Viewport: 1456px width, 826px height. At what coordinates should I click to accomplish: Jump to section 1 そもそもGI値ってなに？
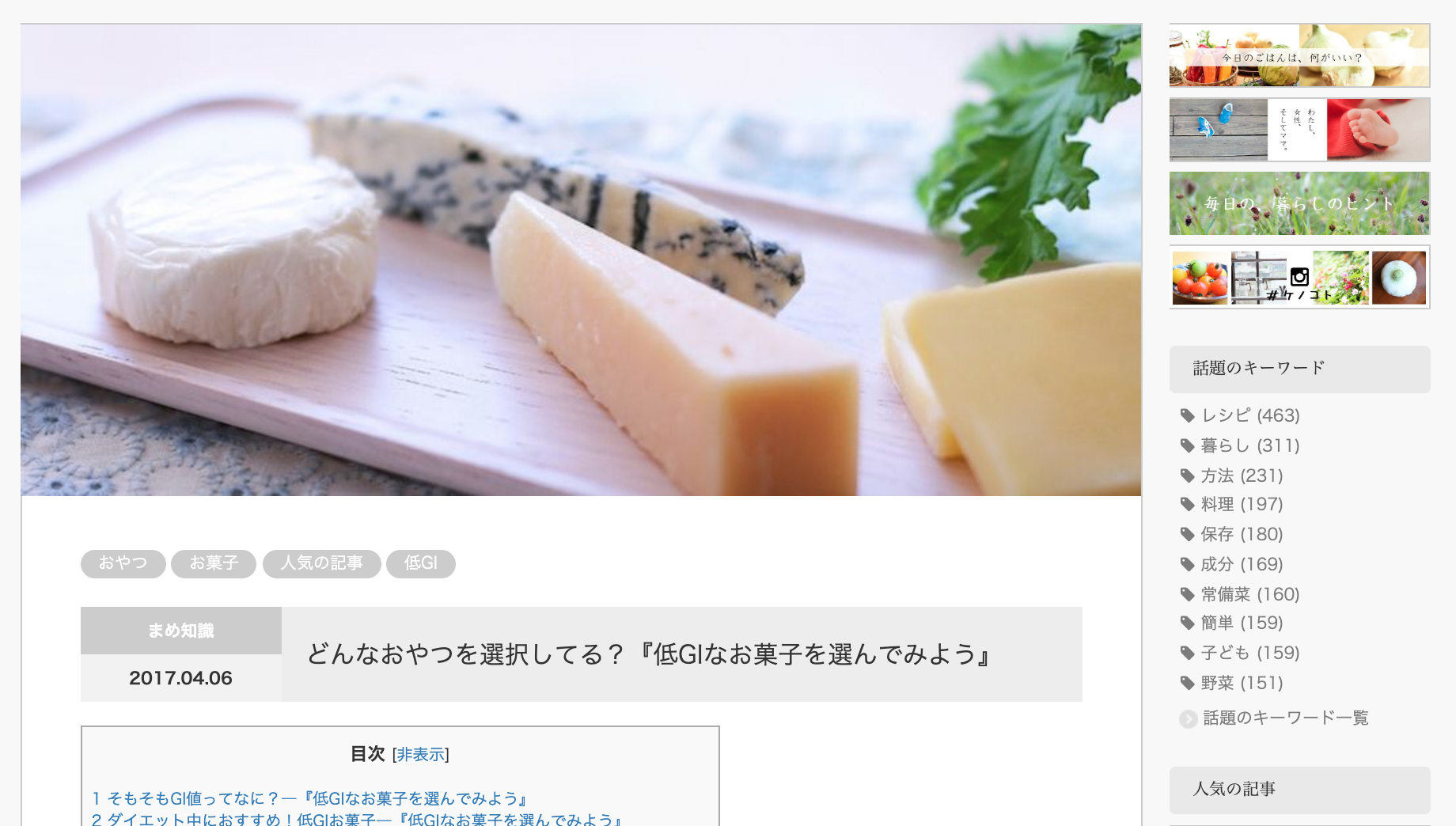click(x=309, y=798)
